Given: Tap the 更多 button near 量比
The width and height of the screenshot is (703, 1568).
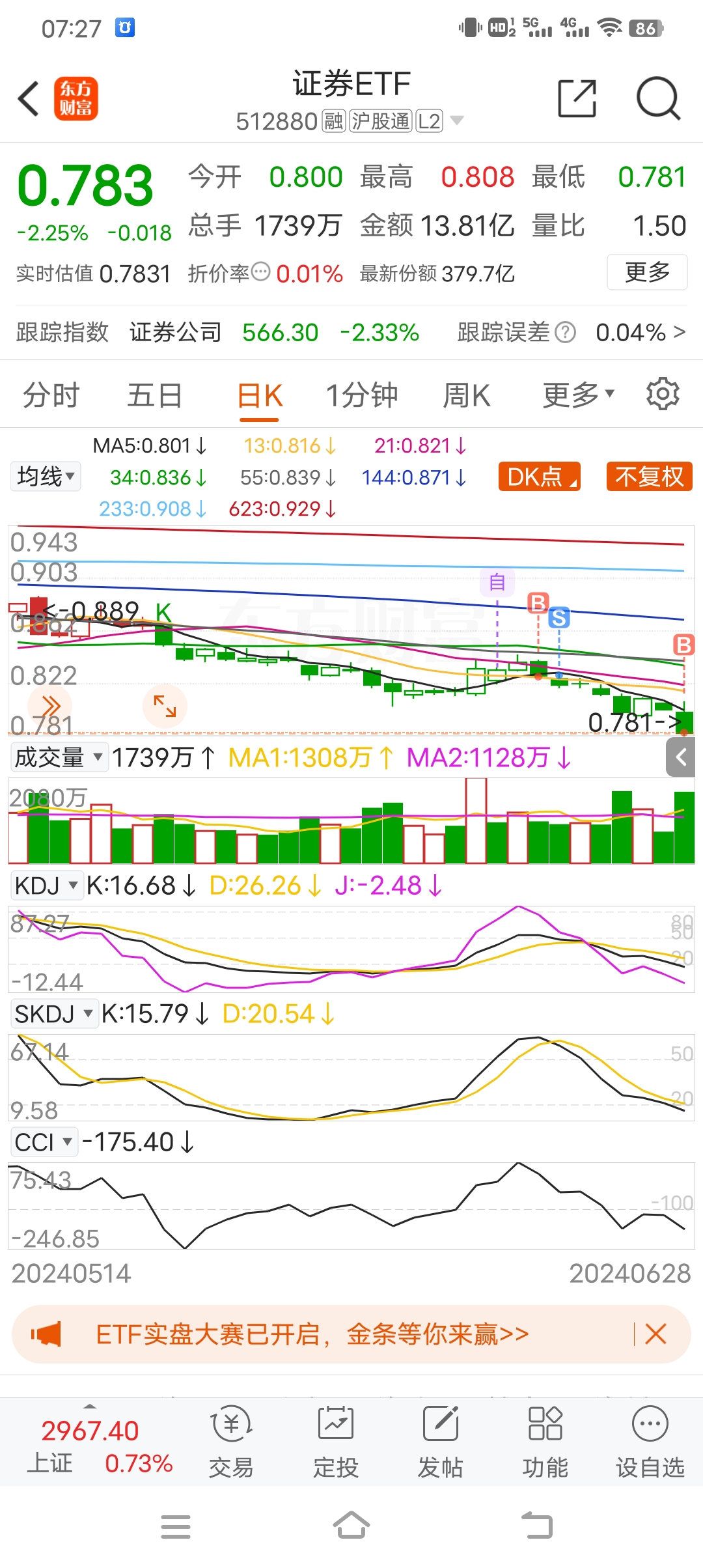Looking at the screenshot, I should pyautogui.click(x=646, y=273).
